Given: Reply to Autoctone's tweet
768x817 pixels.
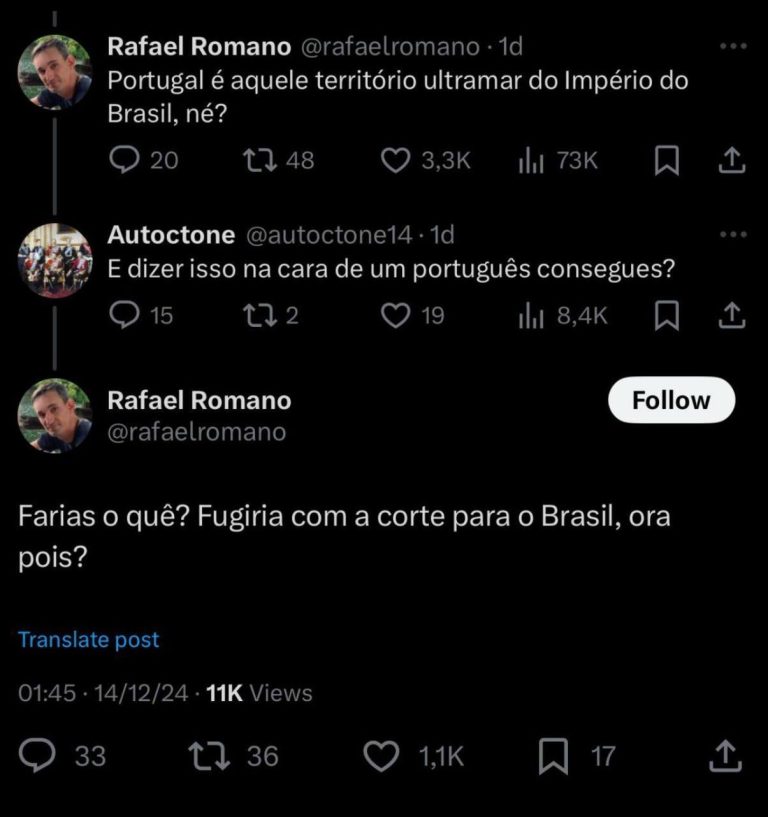Looking at the screenshot, I should click(124, 316).
